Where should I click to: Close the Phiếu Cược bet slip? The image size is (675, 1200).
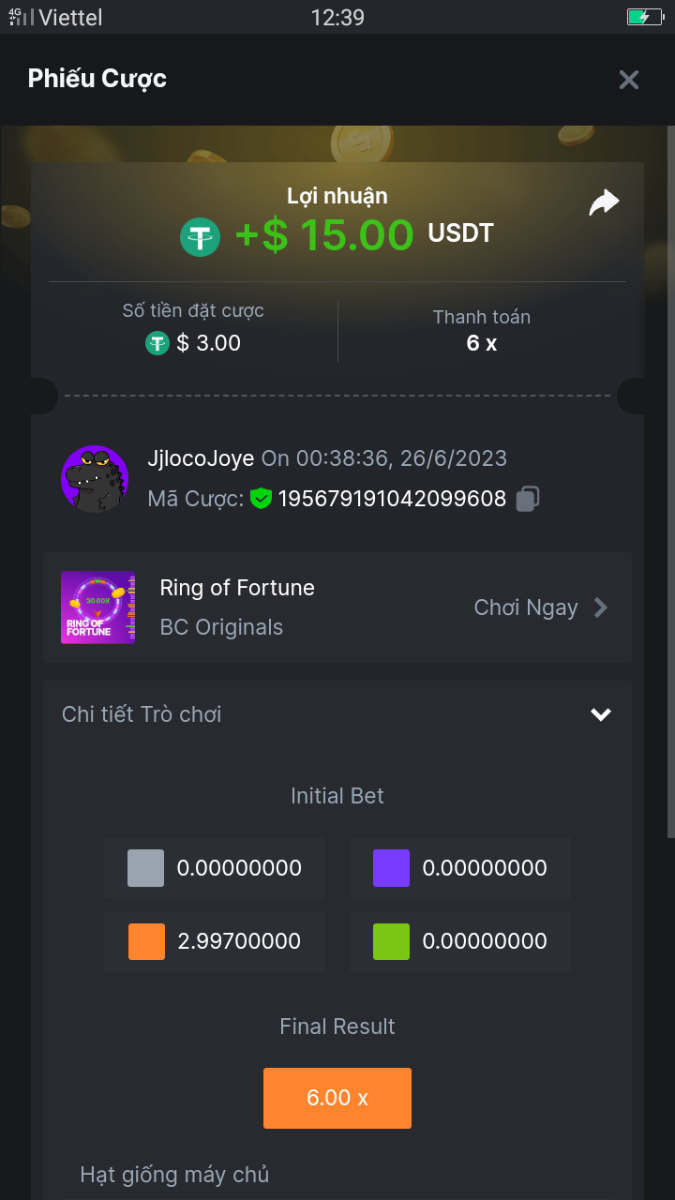pyautogui.click(x=628, y=80)
